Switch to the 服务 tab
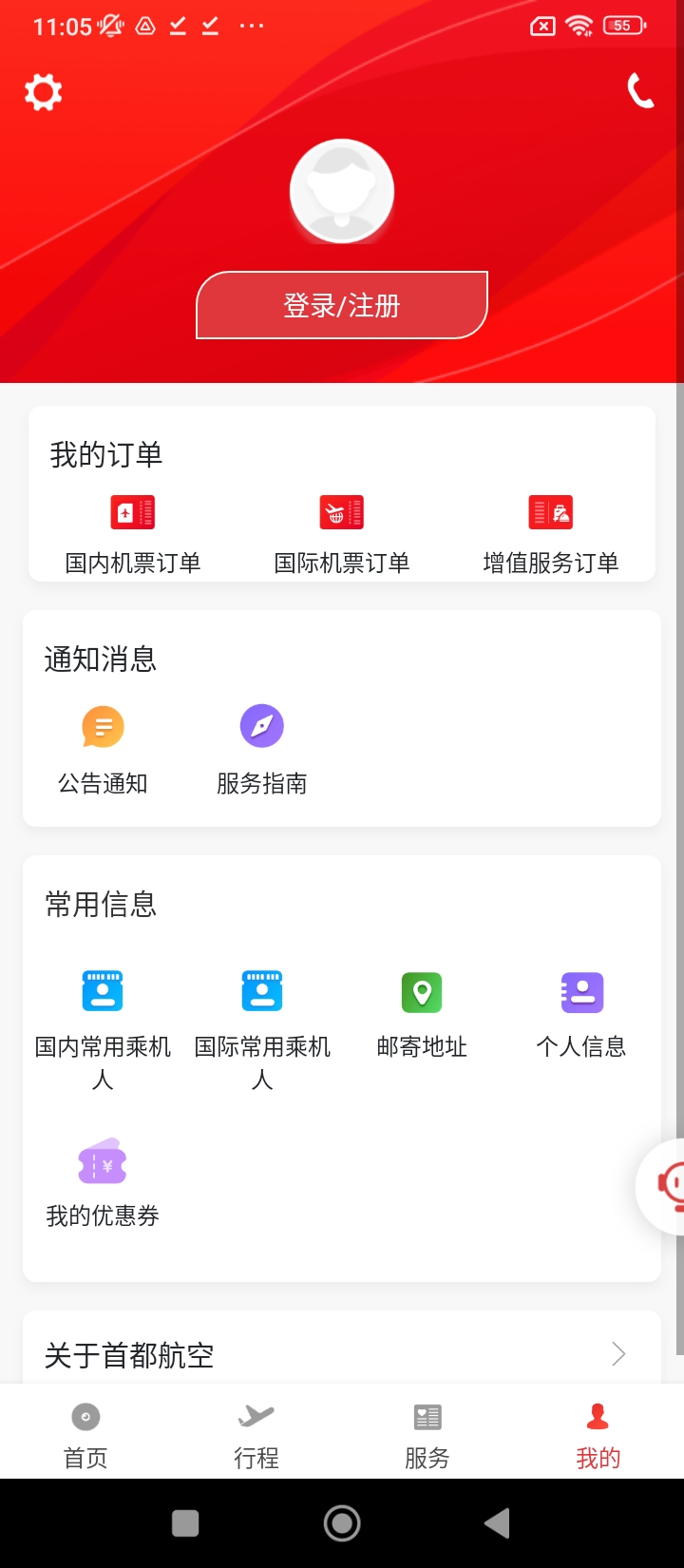Viewport: 684px width, 1568px height. click(427, 1436)
